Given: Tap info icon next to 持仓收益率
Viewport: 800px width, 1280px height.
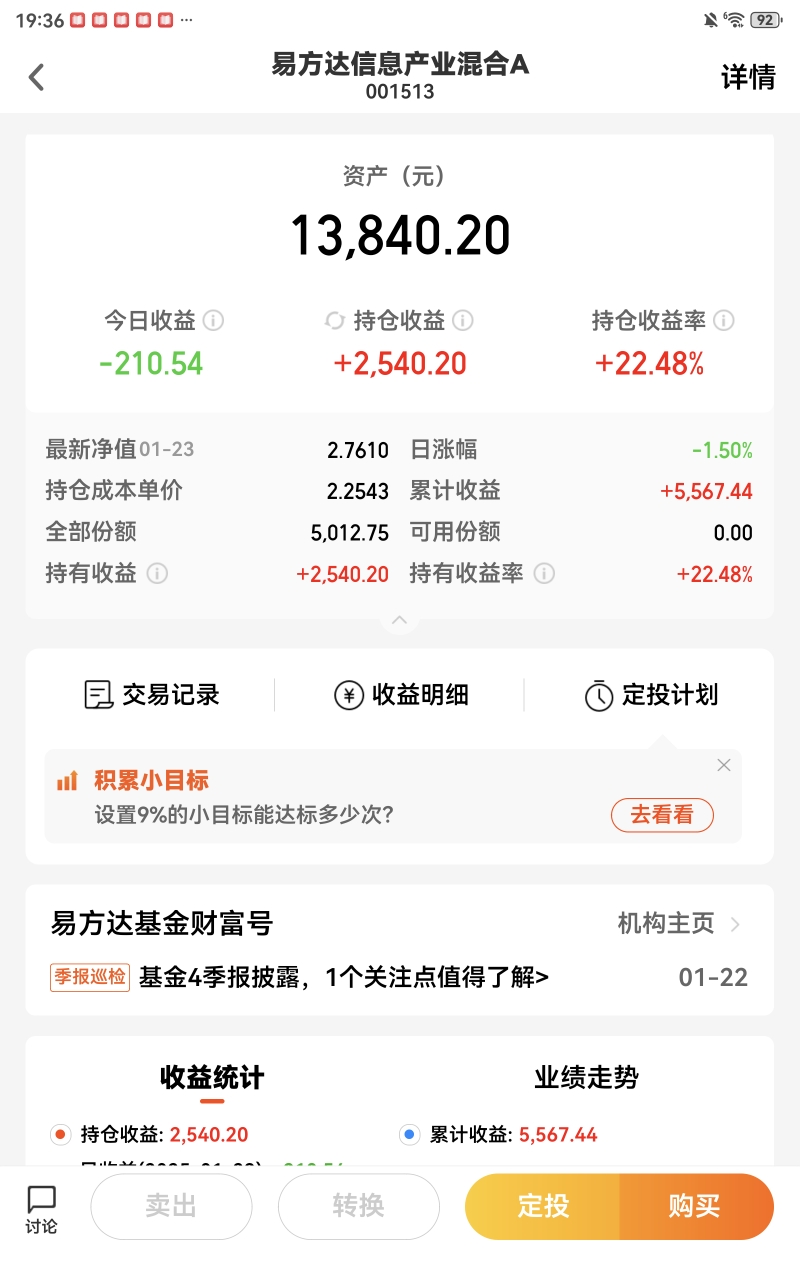Looking at the screenshot, I should point(724,321).
